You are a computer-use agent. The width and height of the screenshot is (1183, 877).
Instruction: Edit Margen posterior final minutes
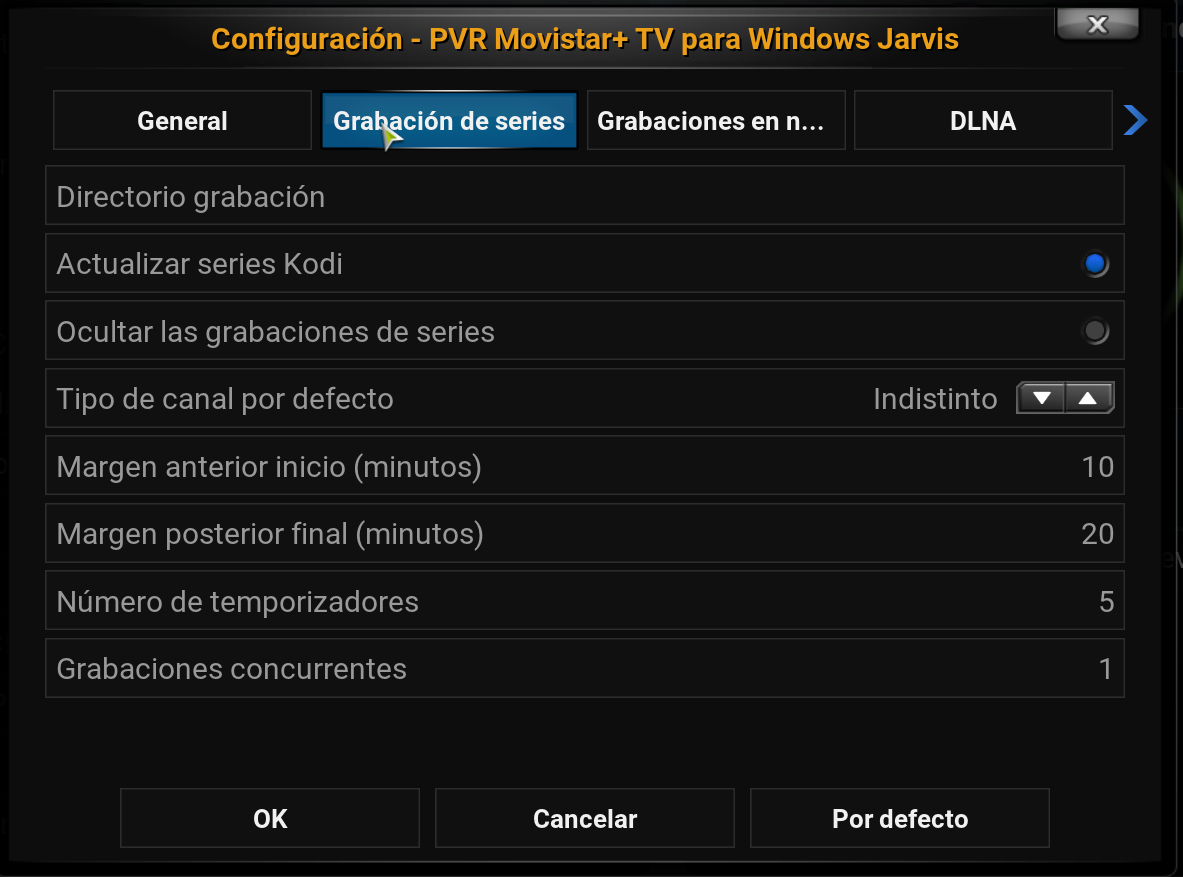(585, 534)
